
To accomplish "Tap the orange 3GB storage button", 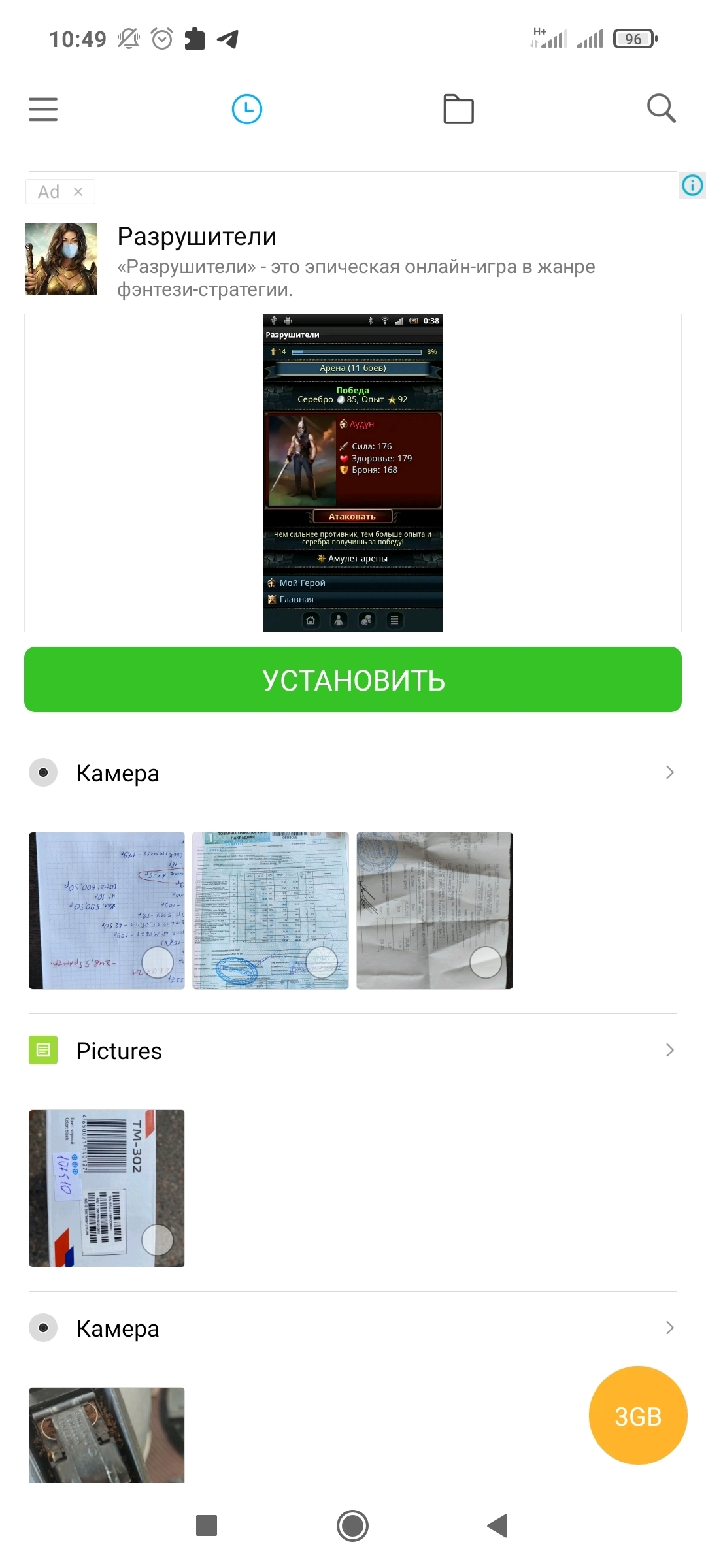I will pos(637,1416).
